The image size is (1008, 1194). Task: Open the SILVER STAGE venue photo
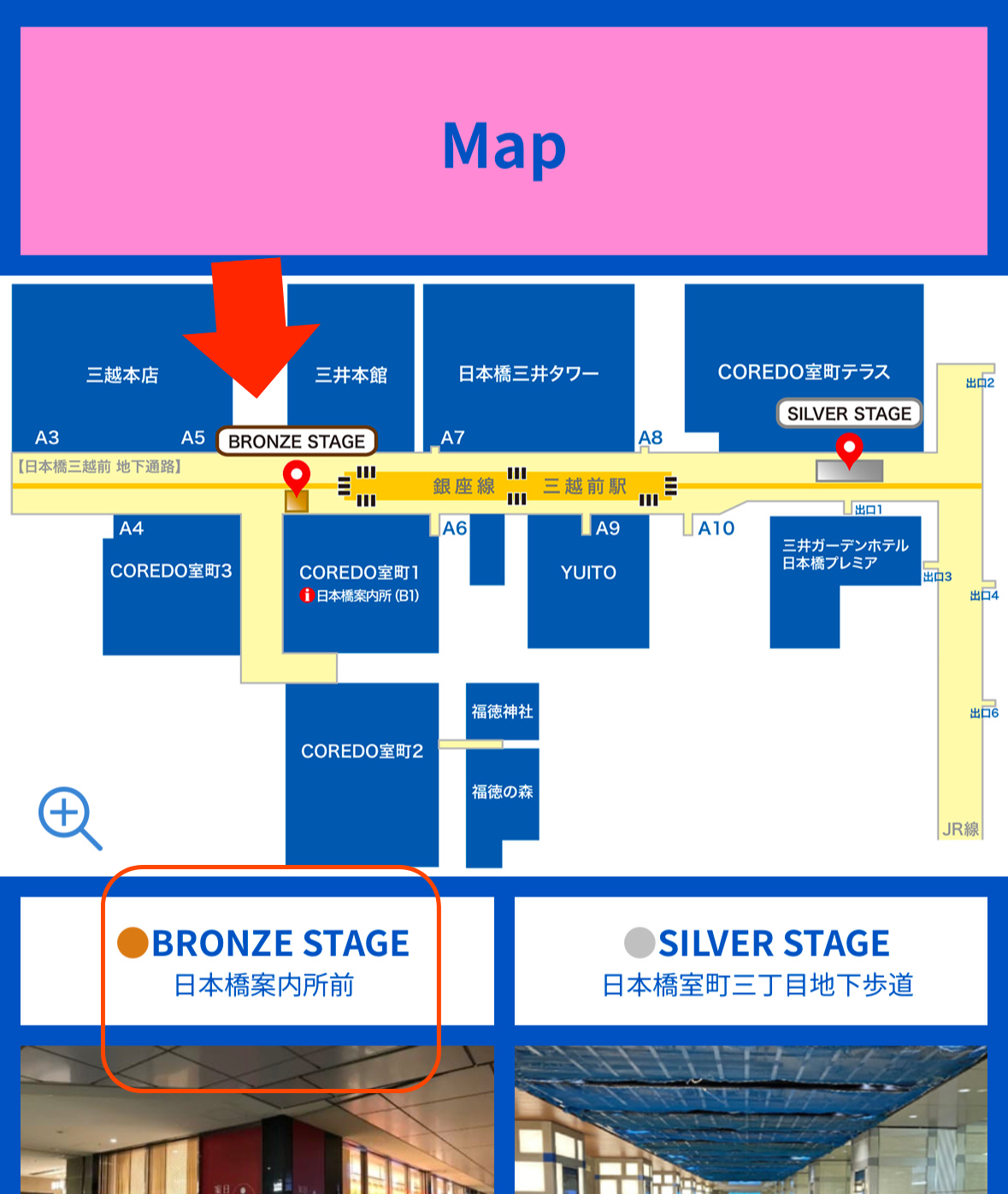tap(751, 1120)
